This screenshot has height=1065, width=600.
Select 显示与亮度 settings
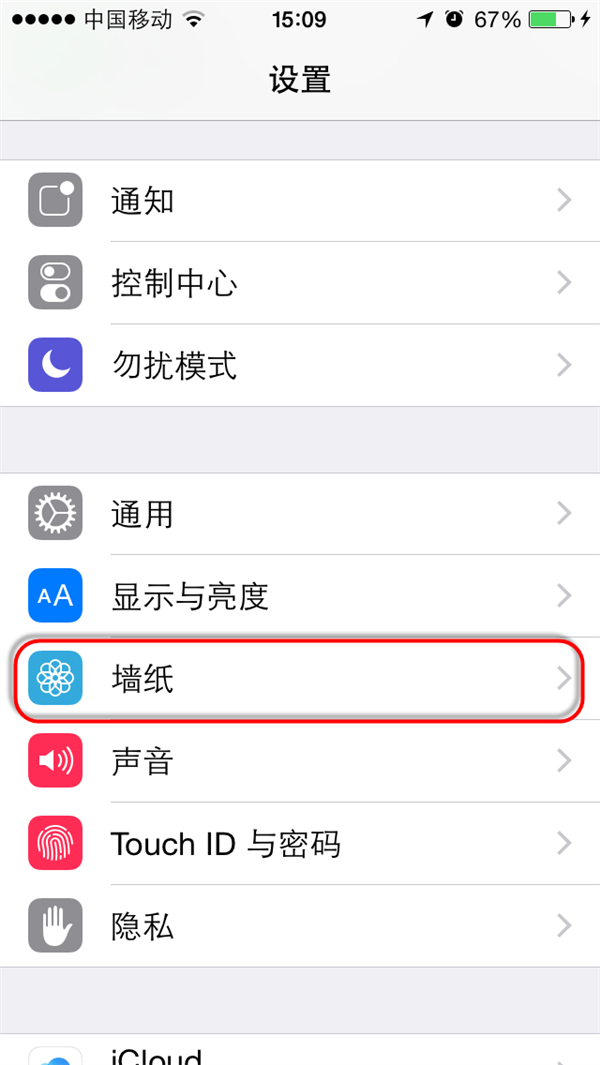[300, 596]
